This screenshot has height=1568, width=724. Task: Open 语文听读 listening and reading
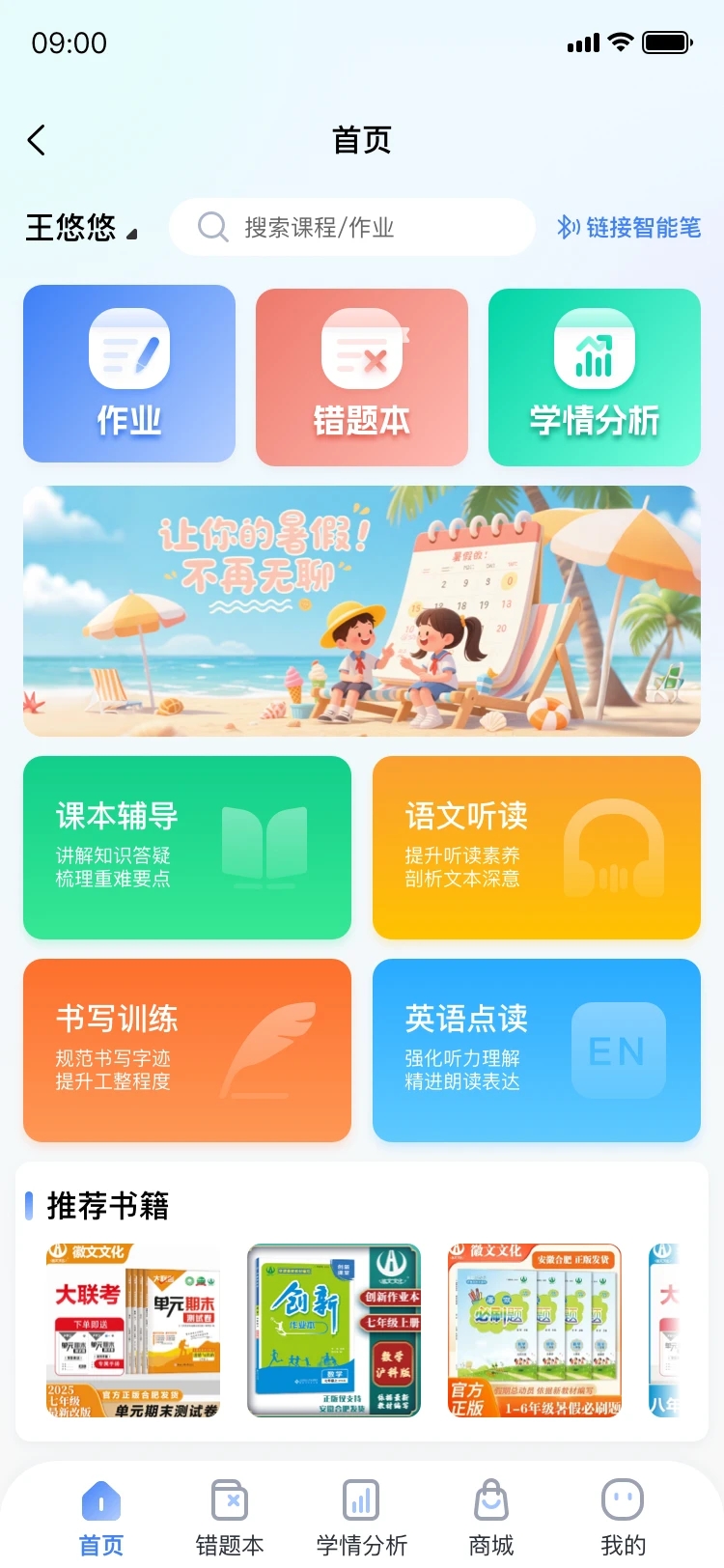point(537,847)
